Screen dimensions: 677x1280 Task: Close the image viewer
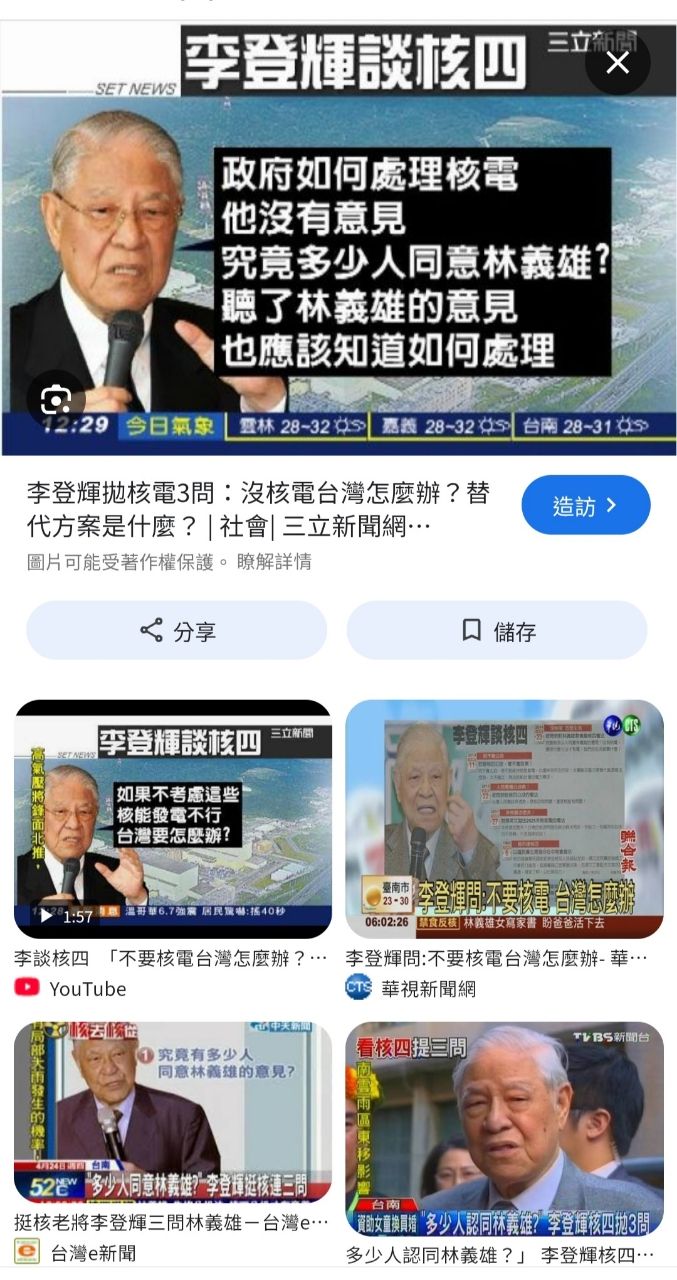618,63
